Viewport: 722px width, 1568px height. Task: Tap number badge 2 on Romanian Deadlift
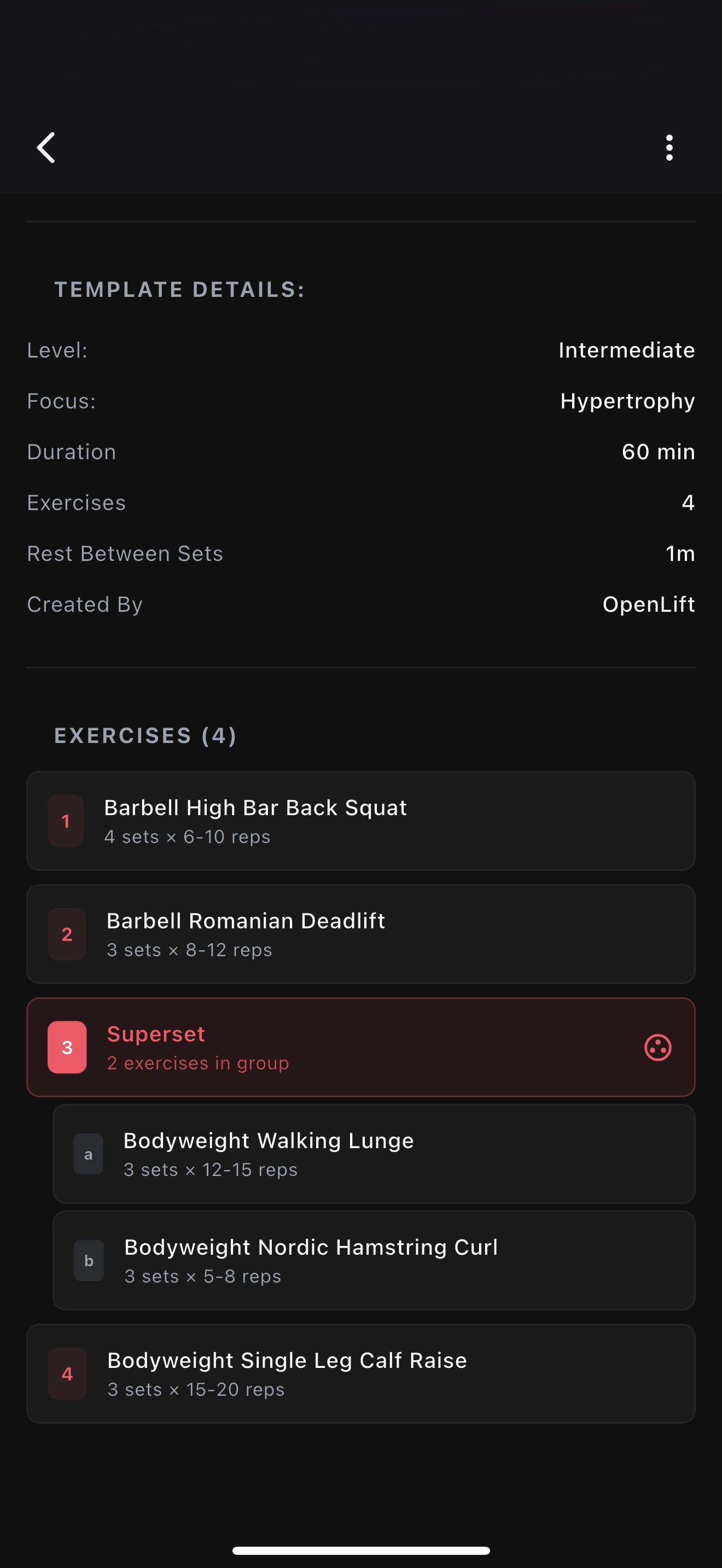66,934
